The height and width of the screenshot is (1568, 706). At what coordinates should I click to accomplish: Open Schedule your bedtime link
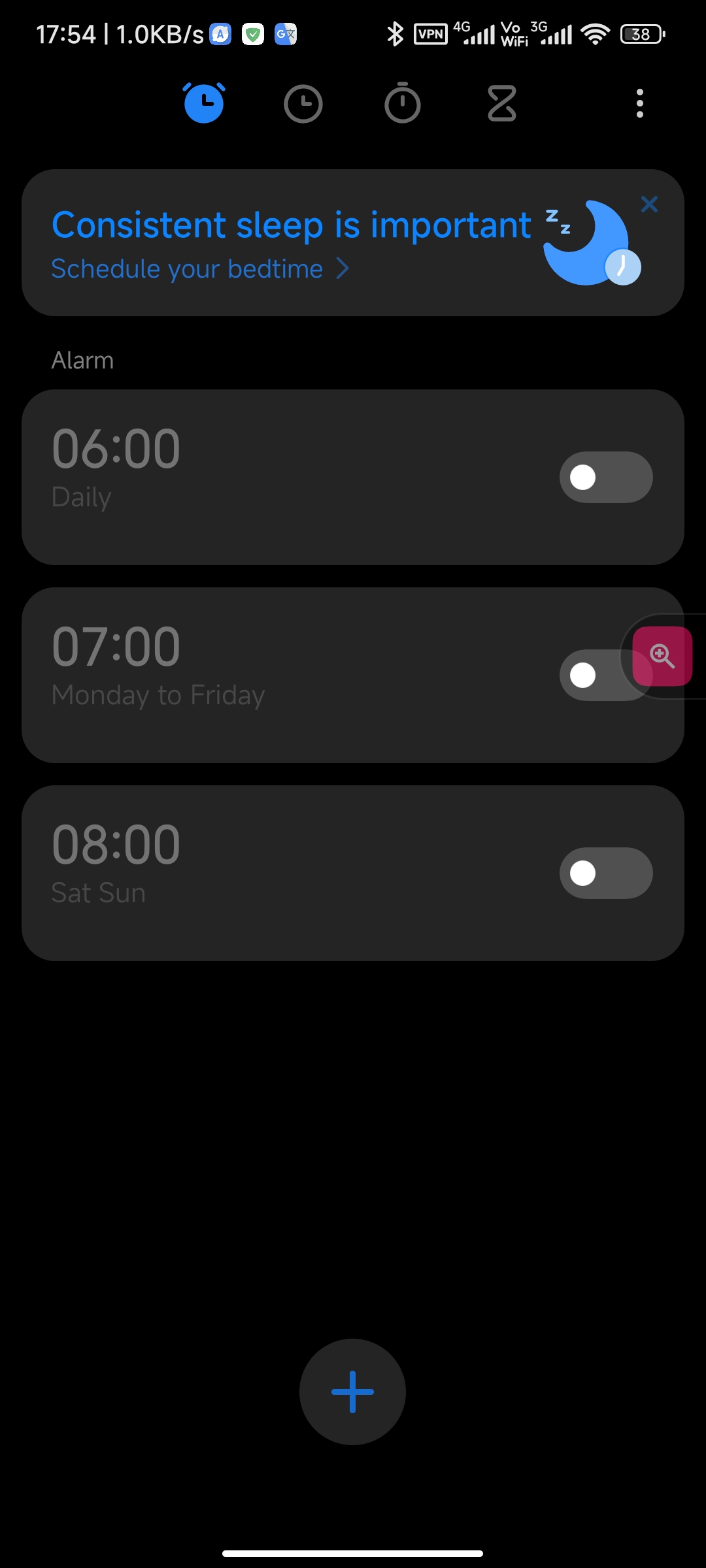(x=201, y=269)
